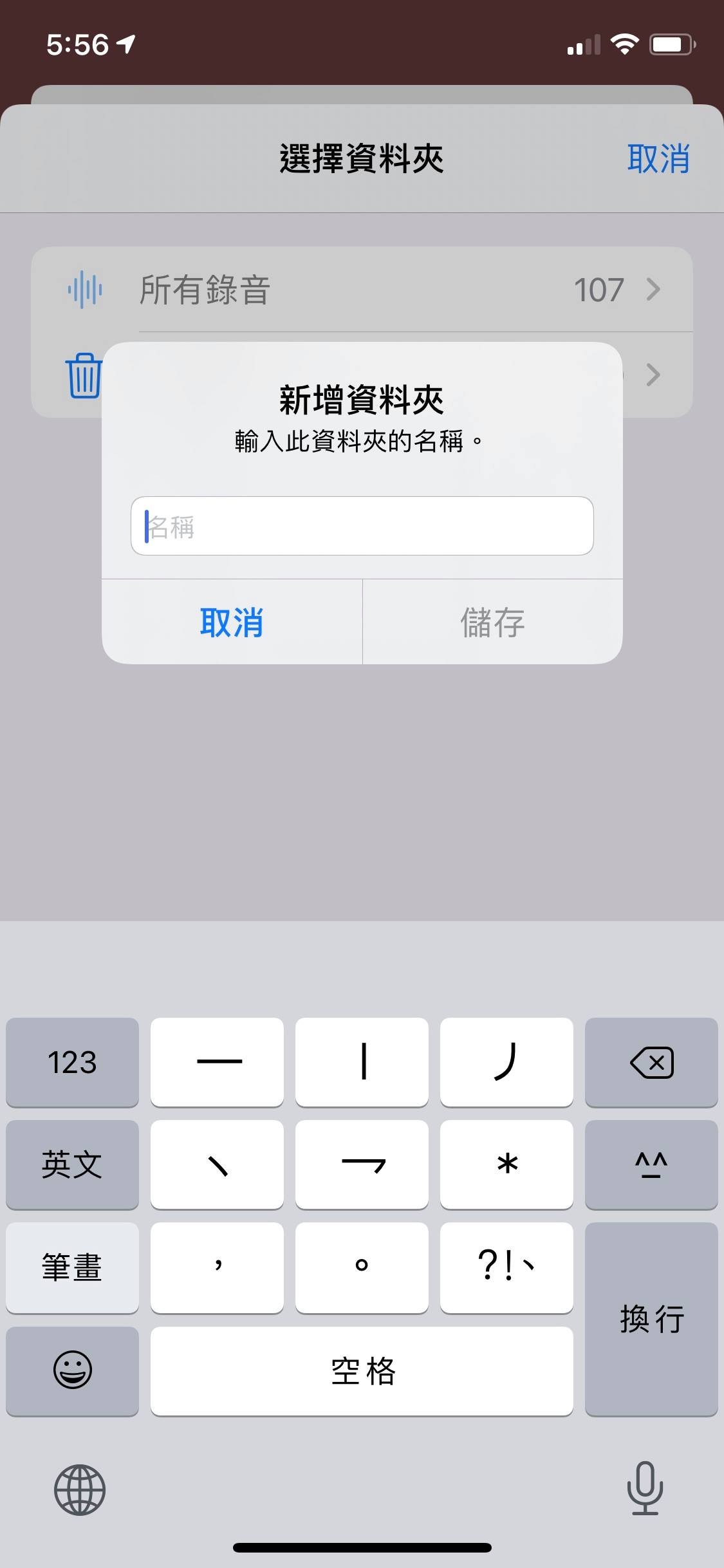Tap the ?!、 punctuation key

(x=506, y=1267)
